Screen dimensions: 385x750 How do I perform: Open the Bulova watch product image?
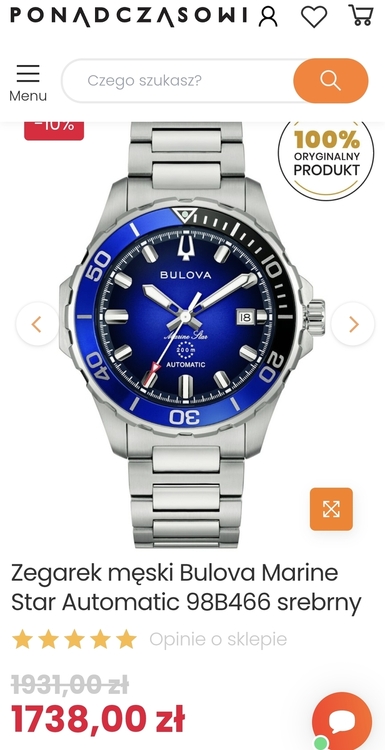[x=192, y=335]
